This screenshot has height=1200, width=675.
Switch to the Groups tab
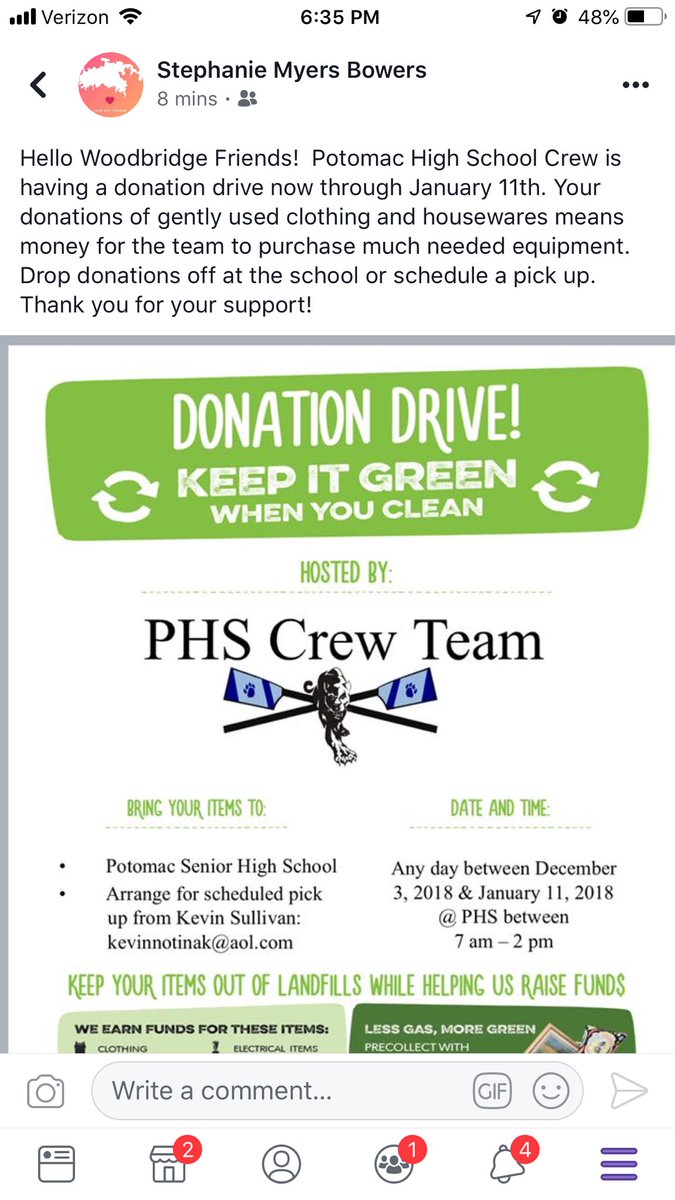395,1161
